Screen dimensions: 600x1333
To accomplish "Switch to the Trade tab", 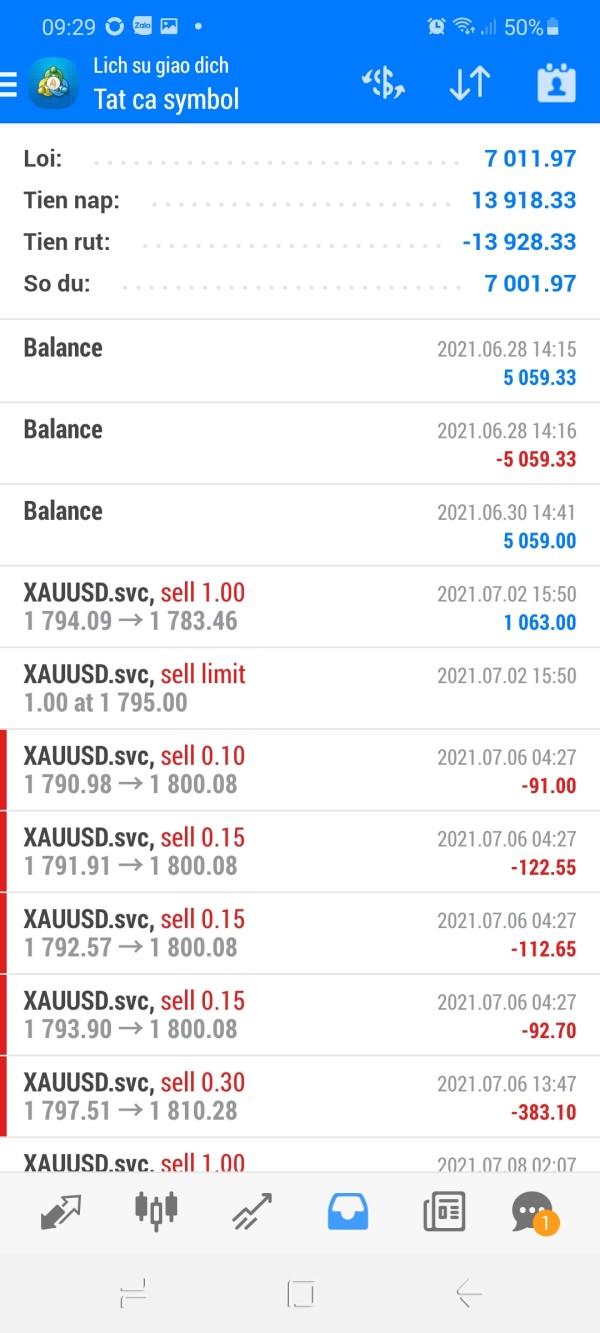I will click(x=251, y=1212).
